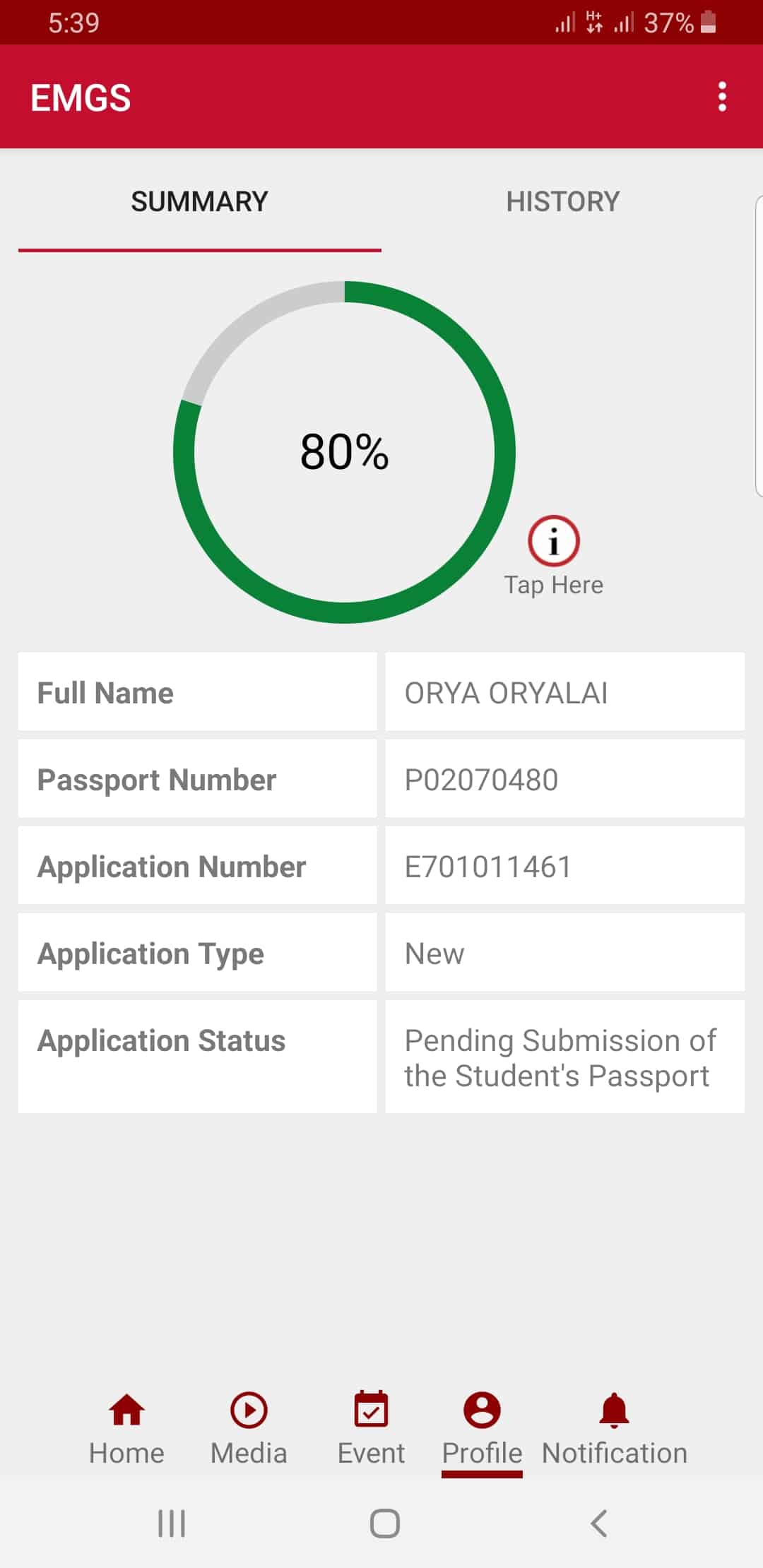Go to the Home tab
763x1568 pixels.
coord(126,1428)
